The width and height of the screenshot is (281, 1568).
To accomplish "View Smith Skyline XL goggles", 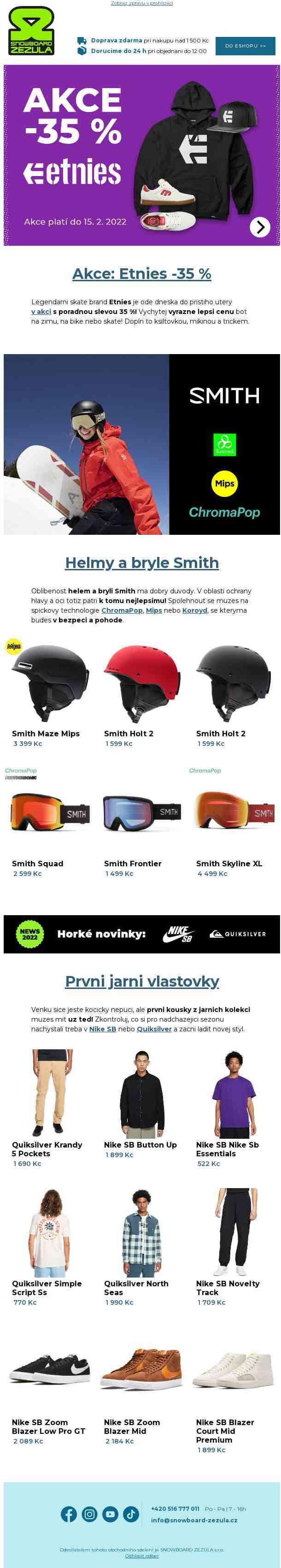I will coord(233,822).
